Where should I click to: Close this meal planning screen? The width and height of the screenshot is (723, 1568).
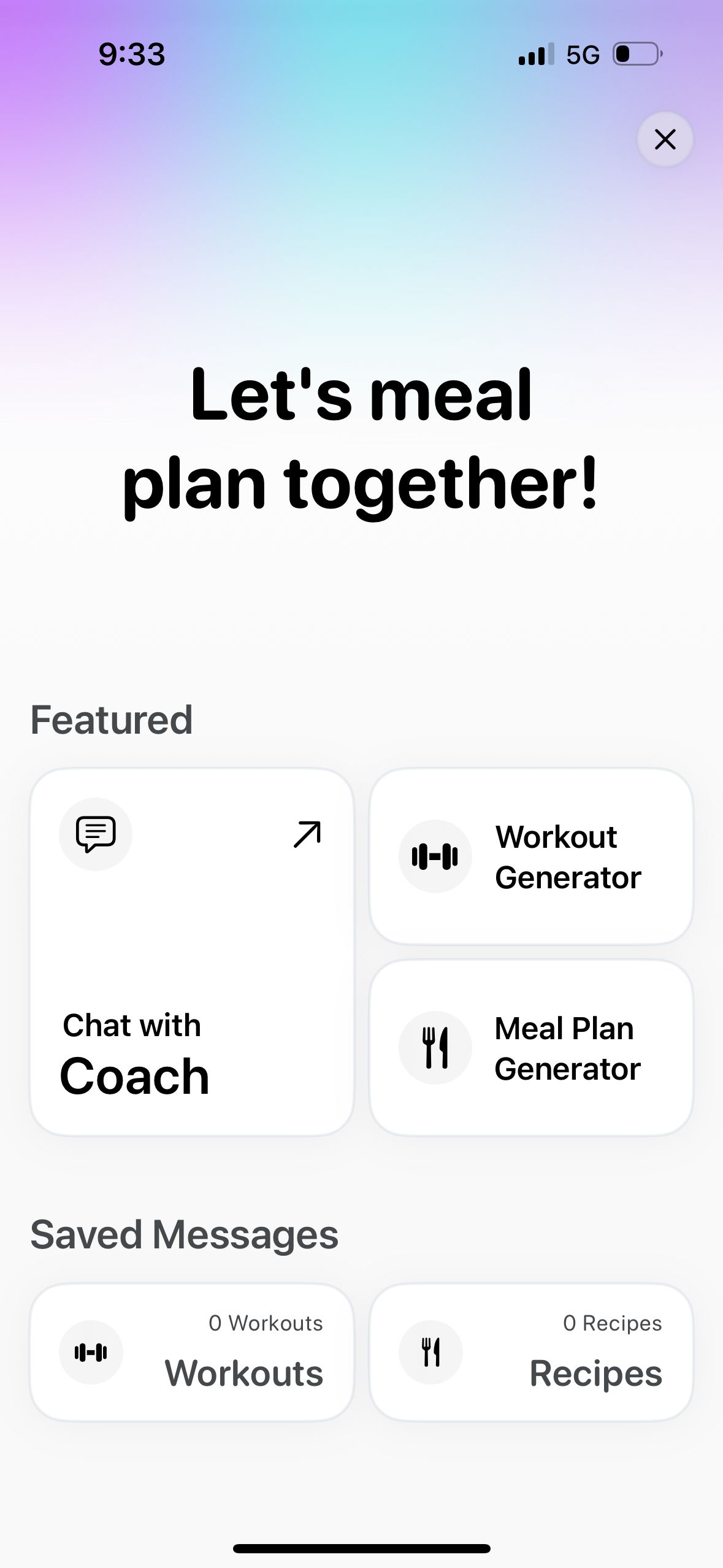665,139
